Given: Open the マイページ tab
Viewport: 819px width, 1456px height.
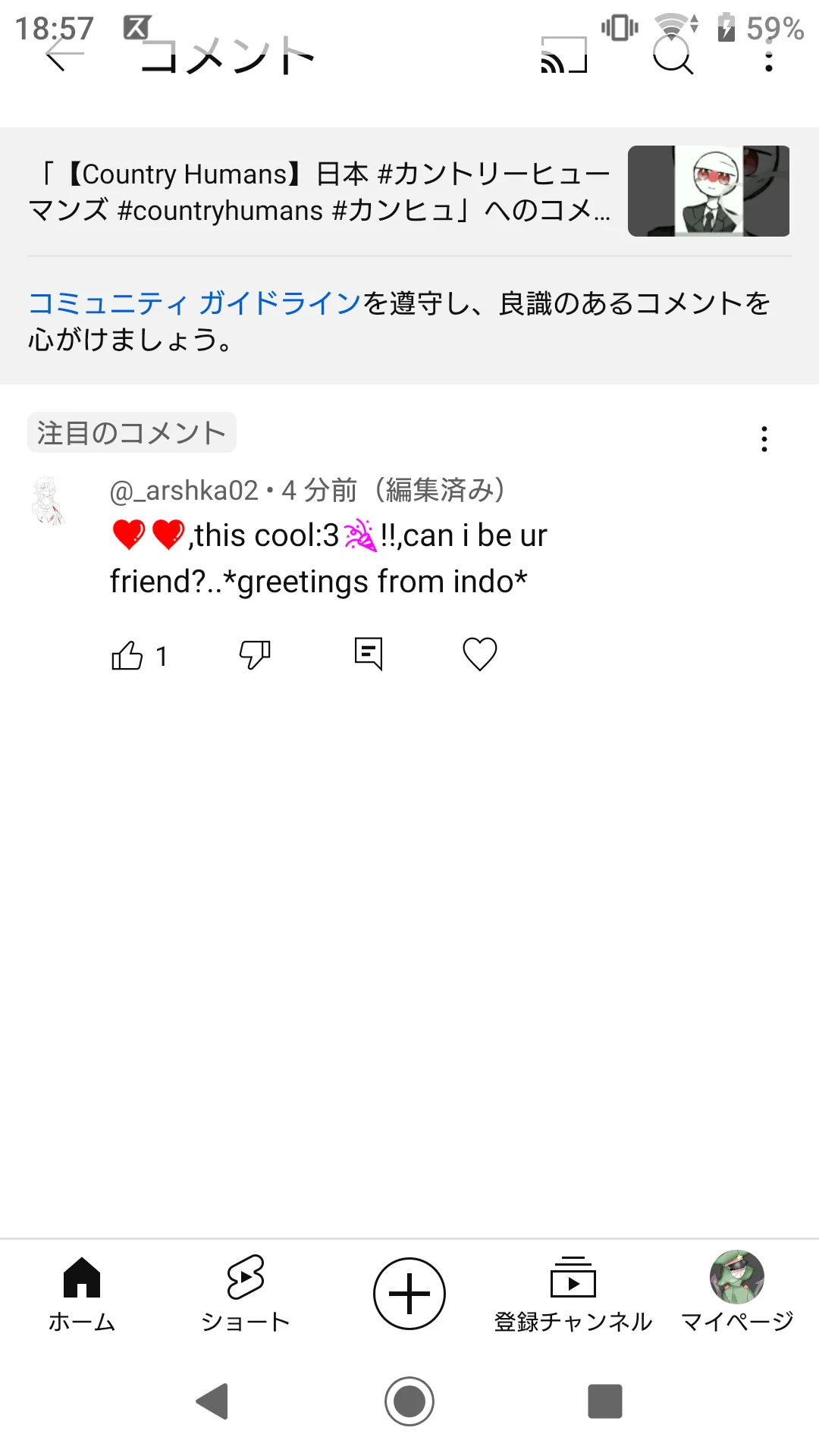Looking at the screenshot, I should coord(737,1291).
